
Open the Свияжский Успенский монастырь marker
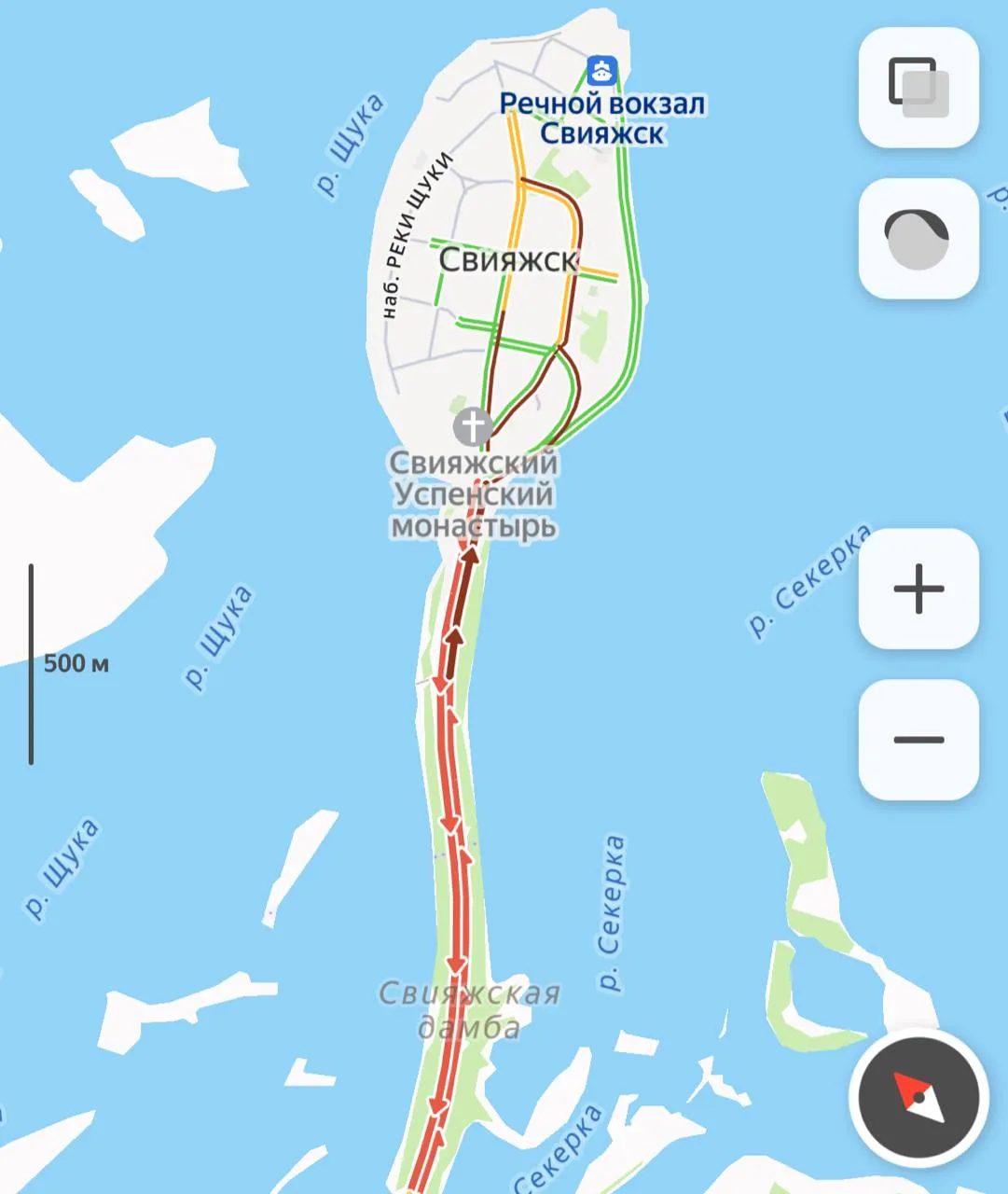click(x=473, y=426)
